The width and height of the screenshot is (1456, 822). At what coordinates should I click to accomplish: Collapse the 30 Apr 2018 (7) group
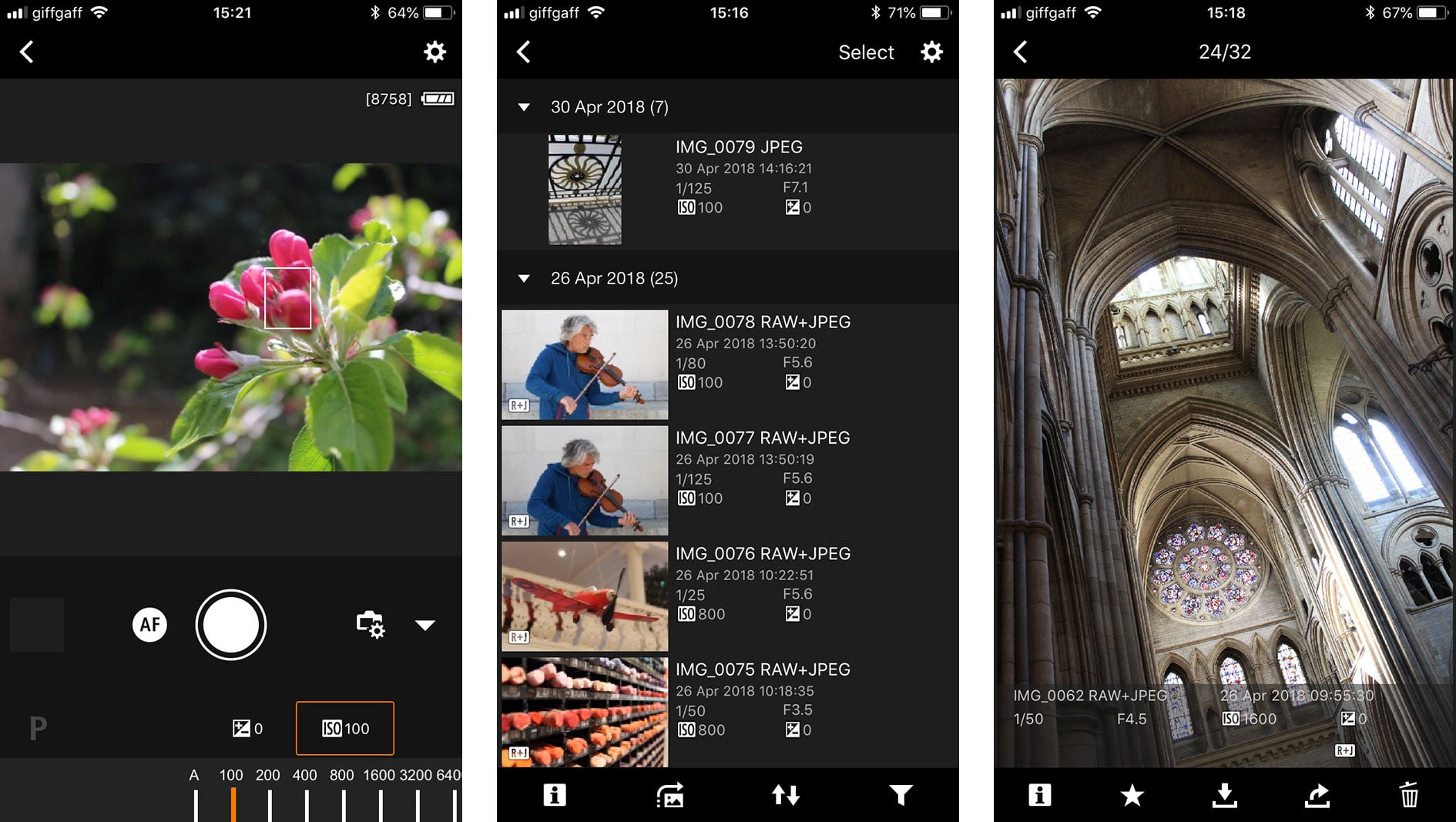point(524,107)
